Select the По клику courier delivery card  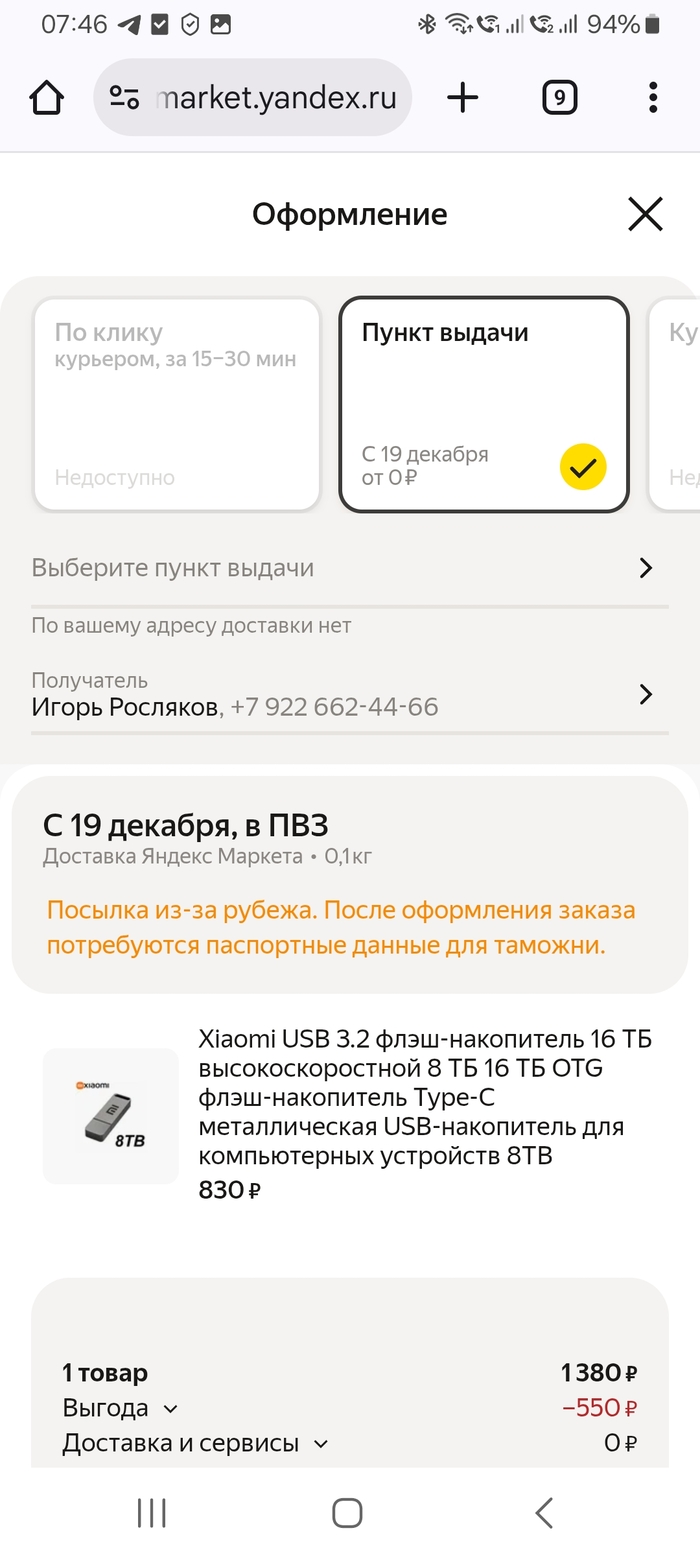click(177, 404)
